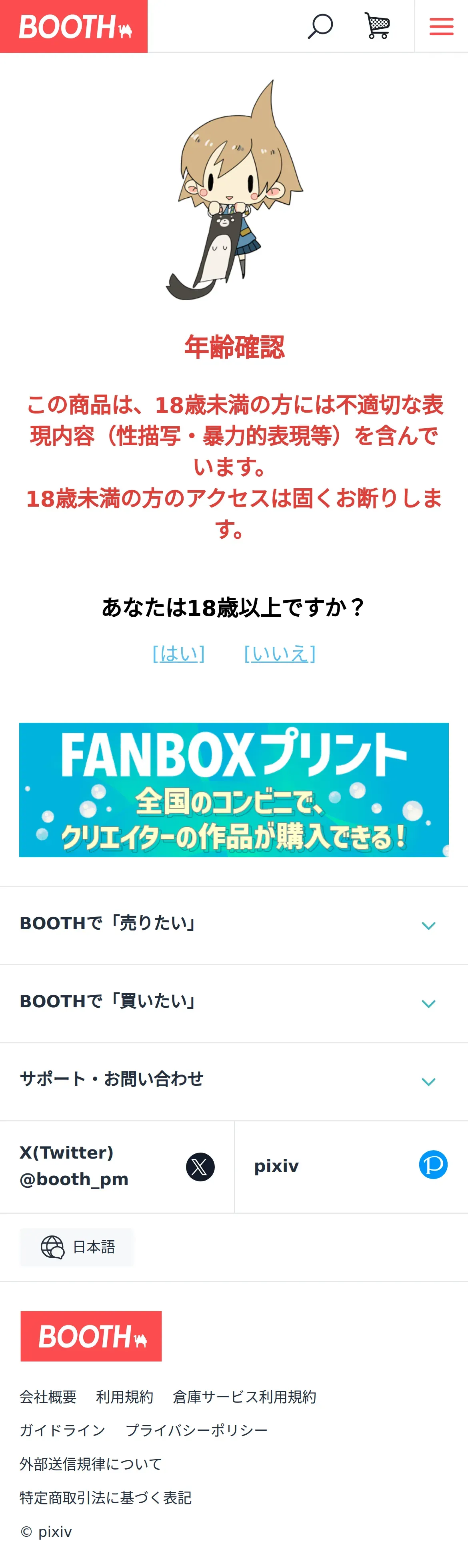The image size is (468, 1568).
Task: View 特定商取引法に基づく表記
Action: pos(105,1498)
